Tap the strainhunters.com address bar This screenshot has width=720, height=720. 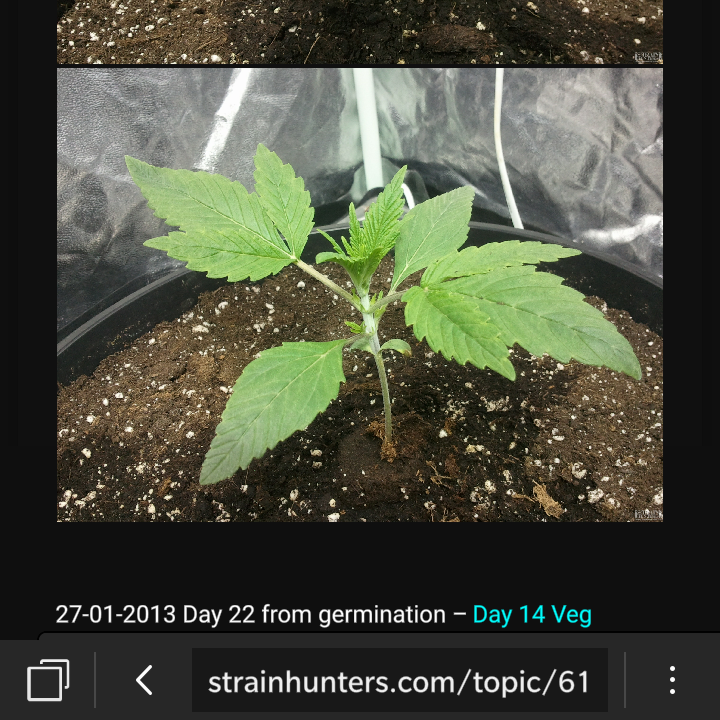click(399, 680)
